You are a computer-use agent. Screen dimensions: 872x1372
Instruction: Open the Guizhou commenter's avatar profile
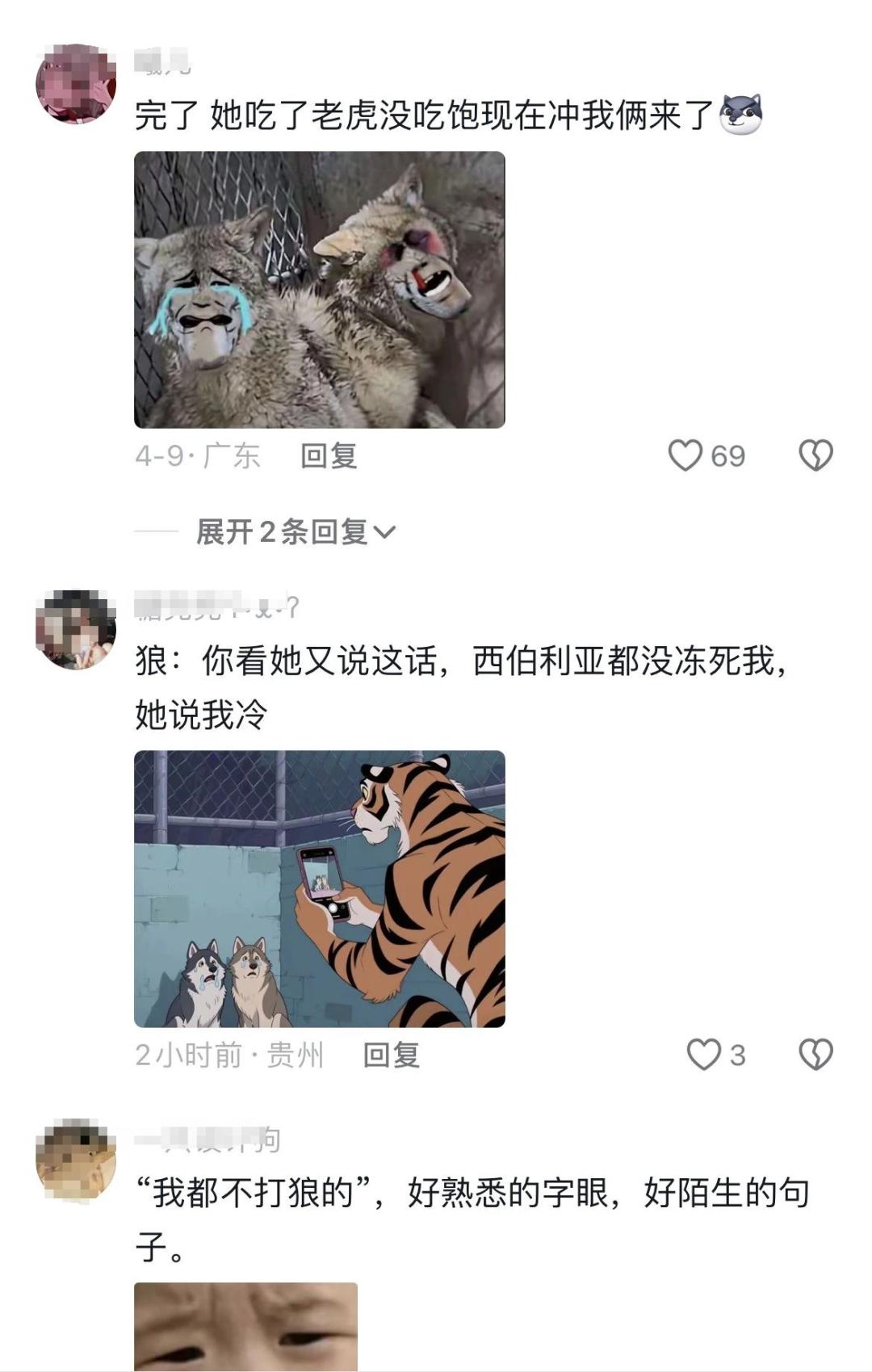pos(76,630)
